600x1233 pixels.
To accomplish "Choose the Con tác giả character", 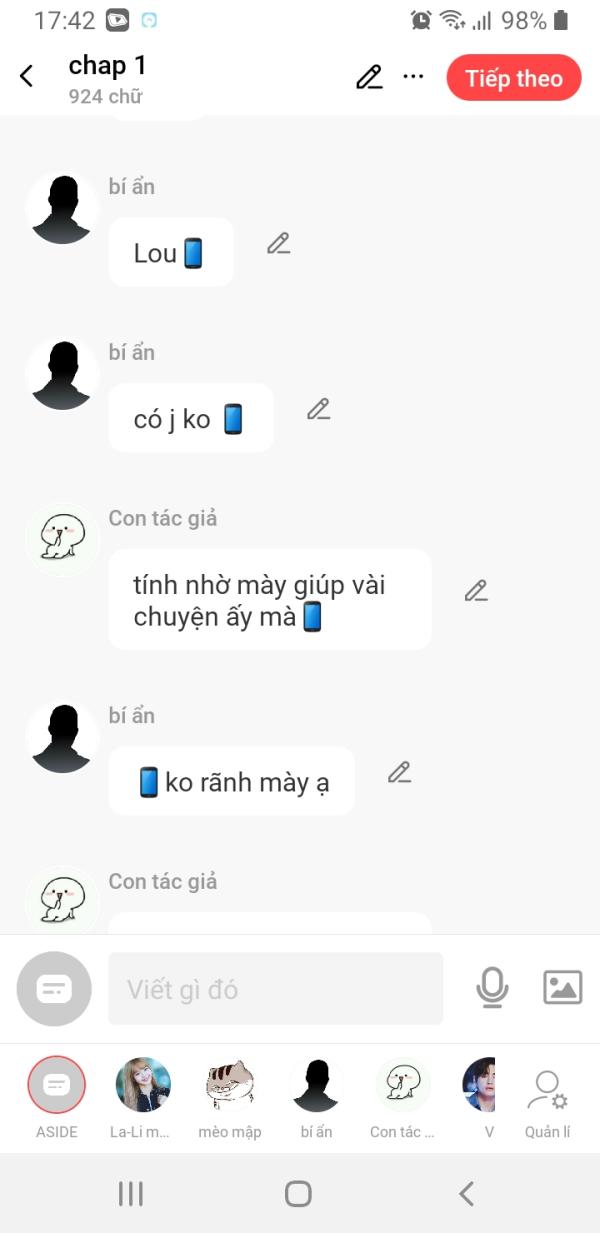I will coord(402,1086).
